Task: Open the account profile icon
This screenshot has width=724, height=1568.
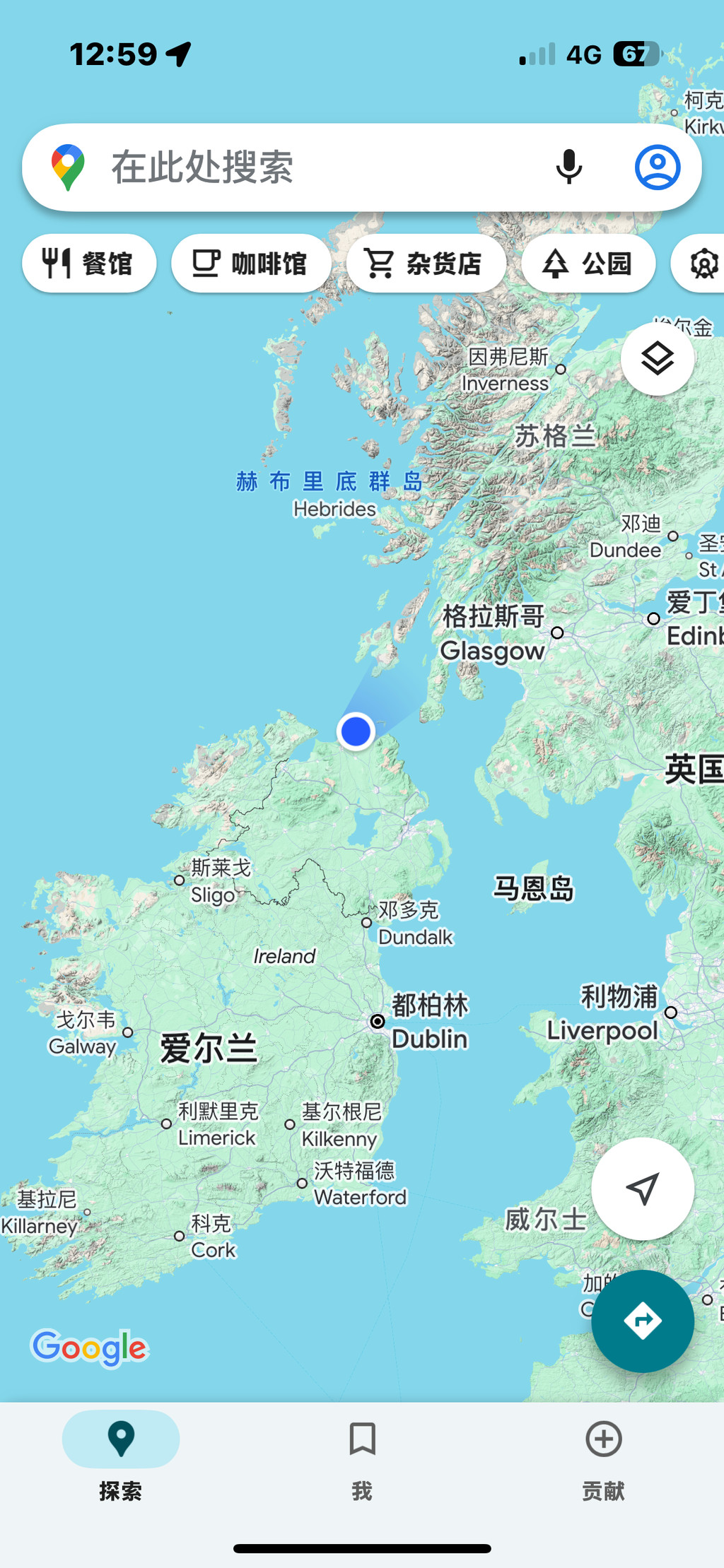Action: click(x=658, y=167)
